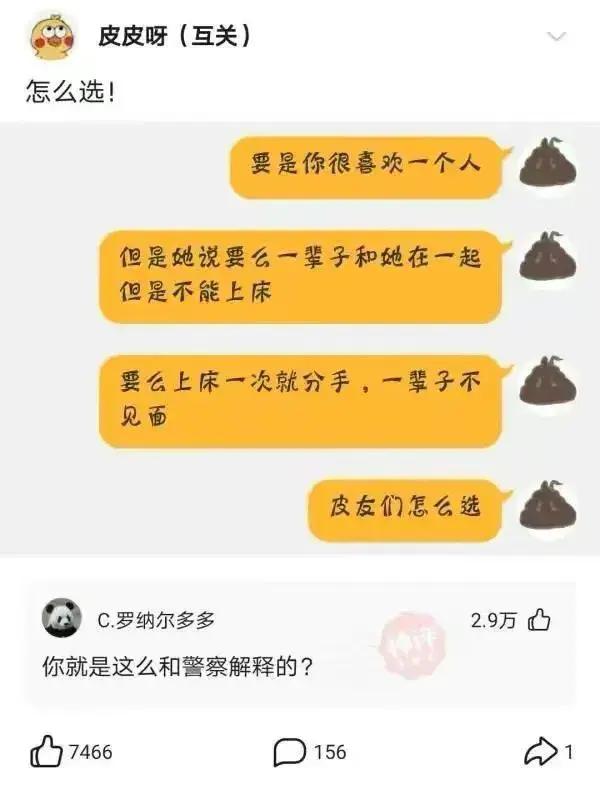Open C.罗纳尔多多's panda avatar
This screenshot has width=600, height=786.
62,619
